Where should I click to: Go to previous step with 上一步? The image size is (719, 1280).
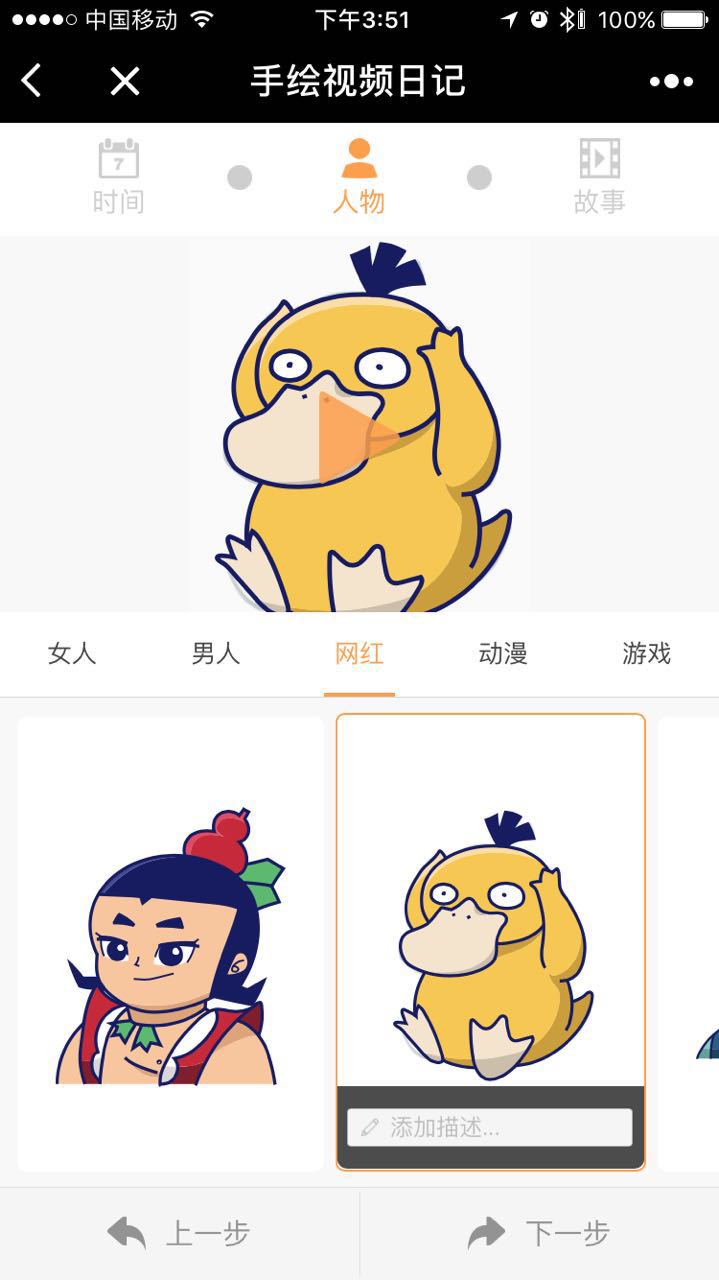tap(179, 1233)
